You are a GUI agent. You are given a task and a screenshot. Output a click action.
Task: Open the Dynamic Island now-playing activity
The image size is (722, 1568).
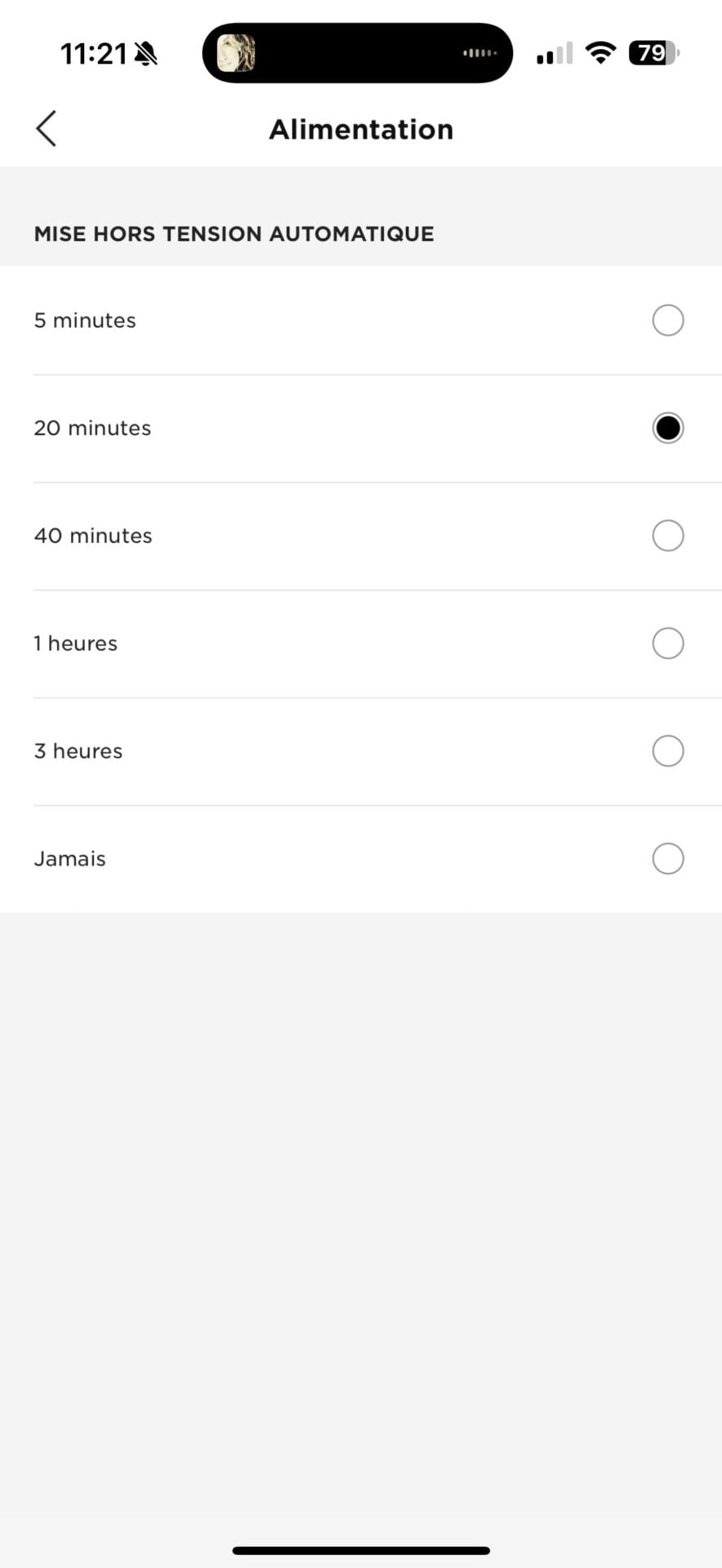pyautogui.click(x=357, y=53)
